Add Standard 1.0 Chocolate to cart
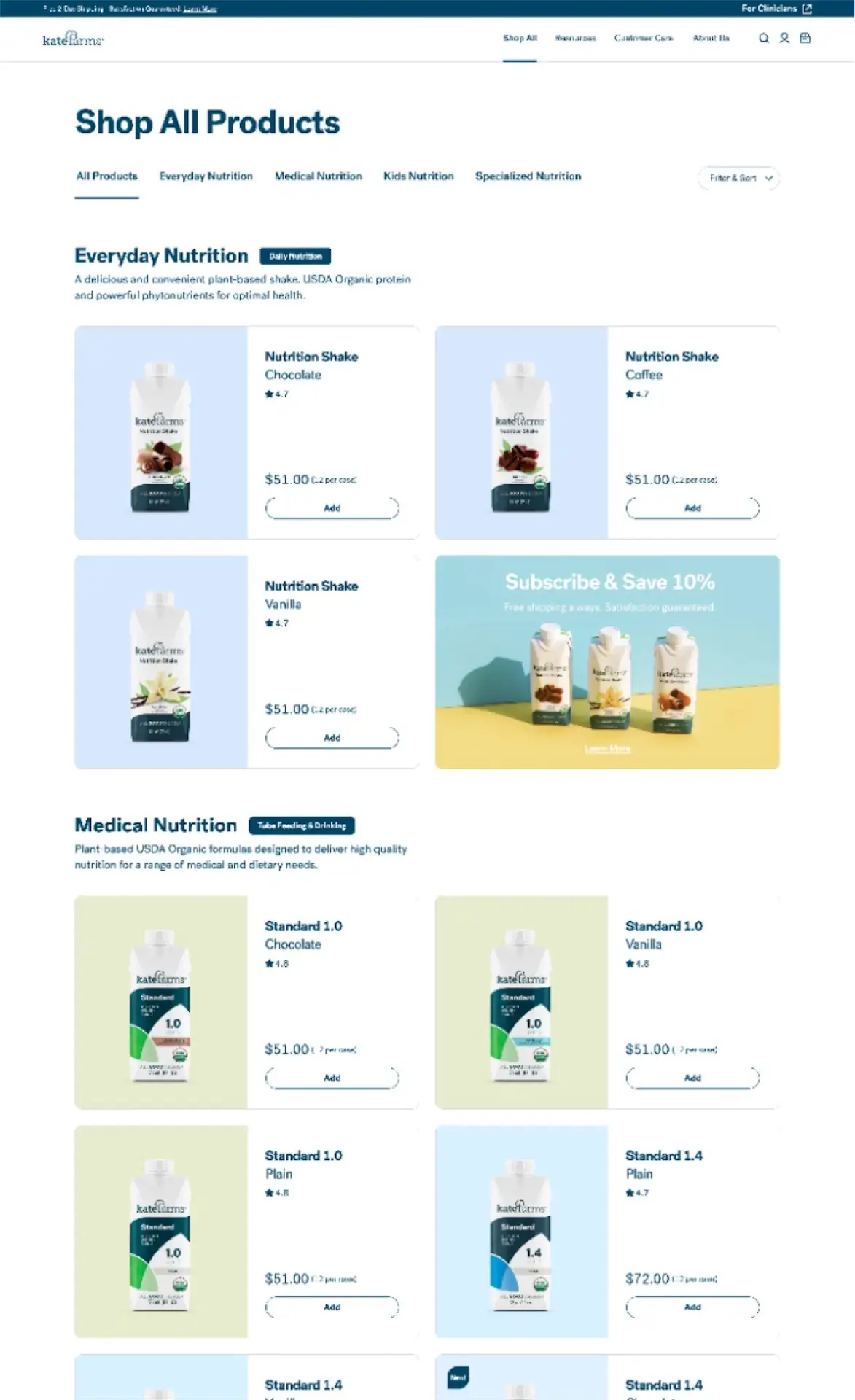The width and height of the screenshot is (855, 1400). (x=332, y=1078)
